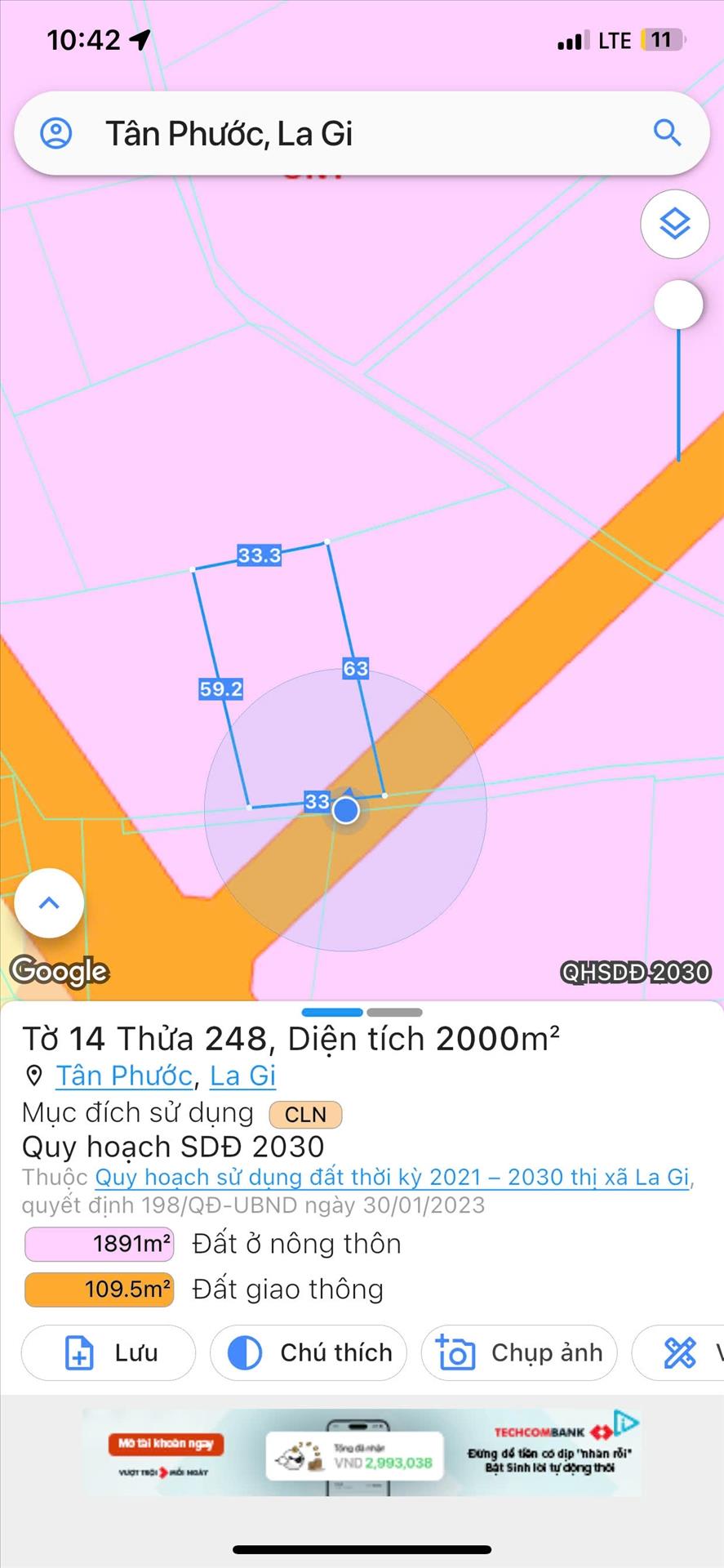
Task: Tap the second page indicator pill
Action: point(394,1013)
